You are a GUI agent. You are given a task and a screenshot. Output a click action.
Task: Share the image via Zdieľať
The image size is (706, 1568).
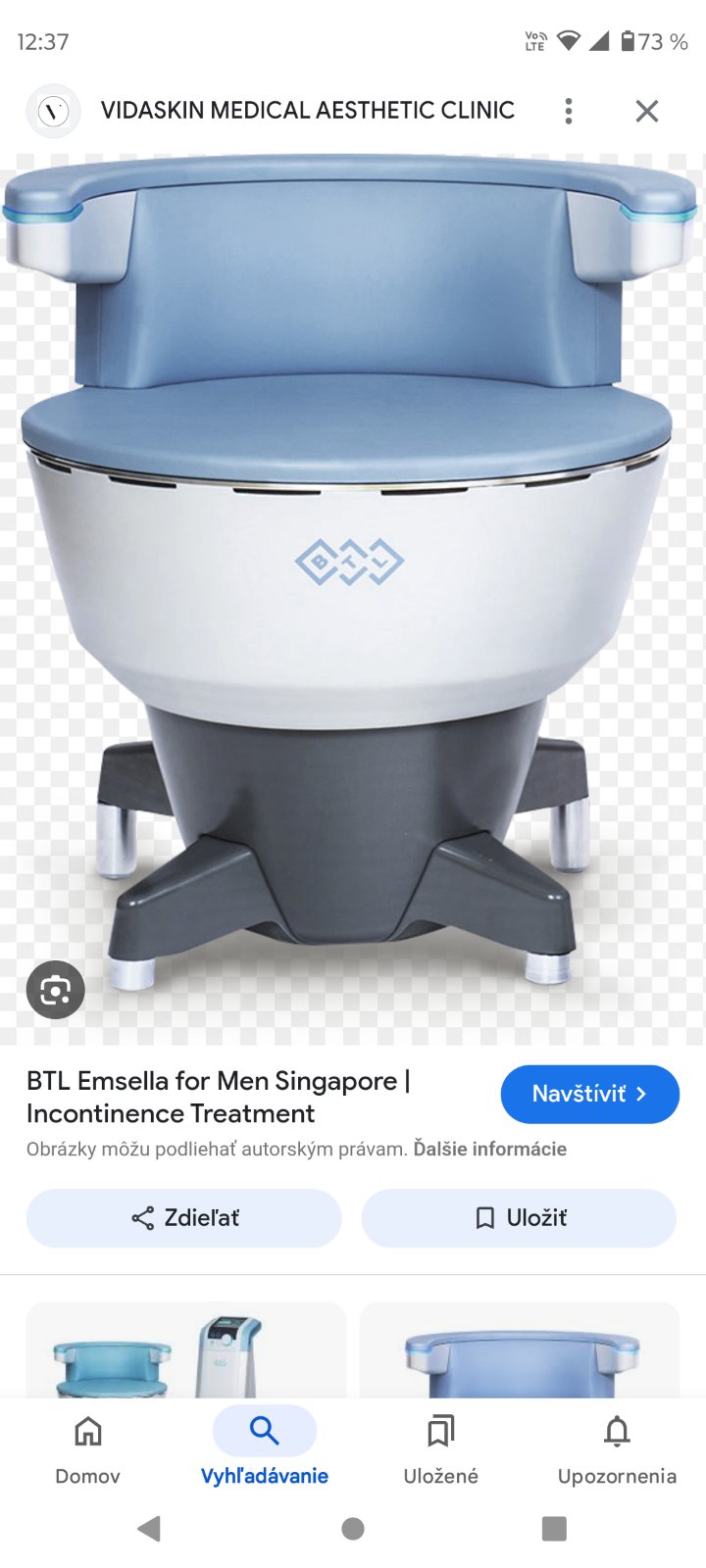(x=184, y=1218)
